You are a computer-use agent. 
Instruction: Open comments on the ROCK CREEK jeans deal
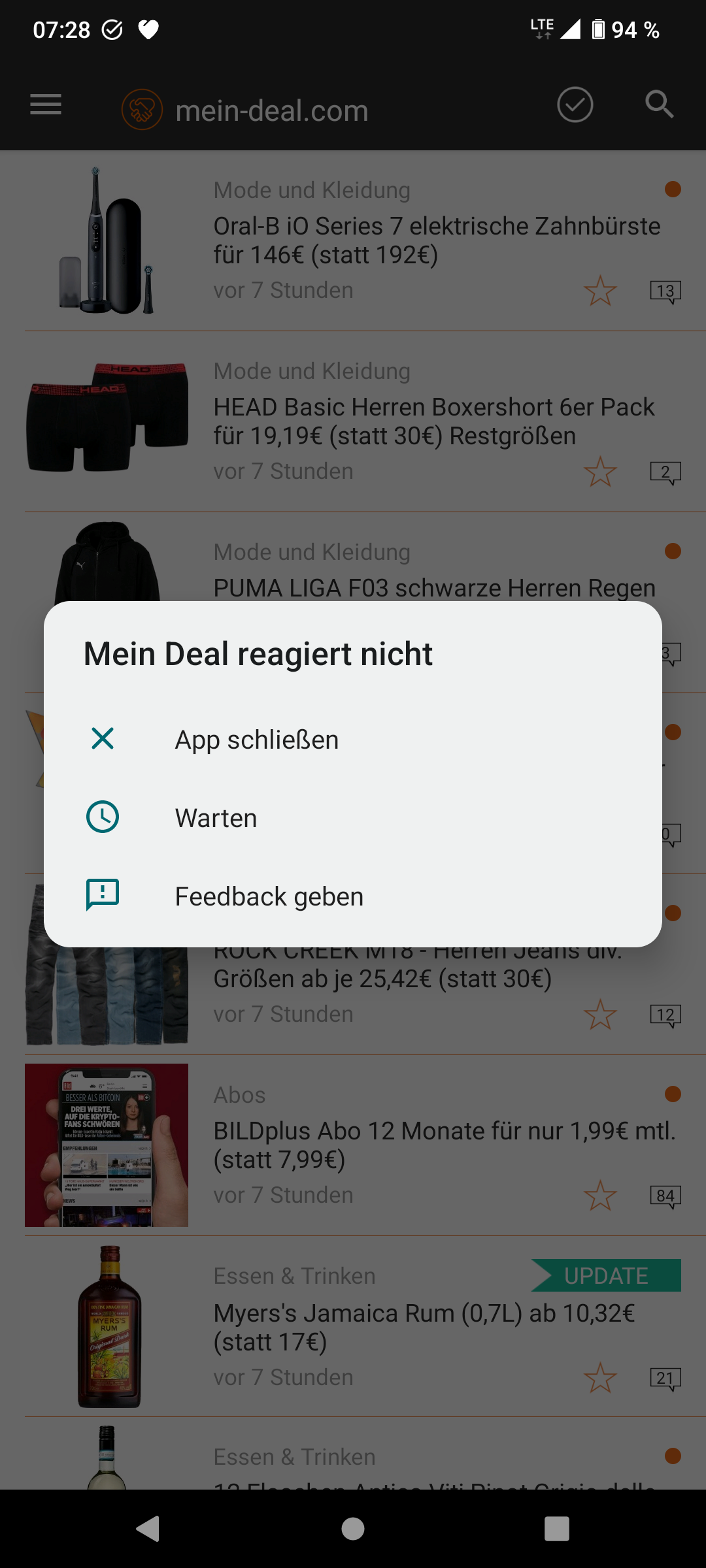tap(664, 1013)
